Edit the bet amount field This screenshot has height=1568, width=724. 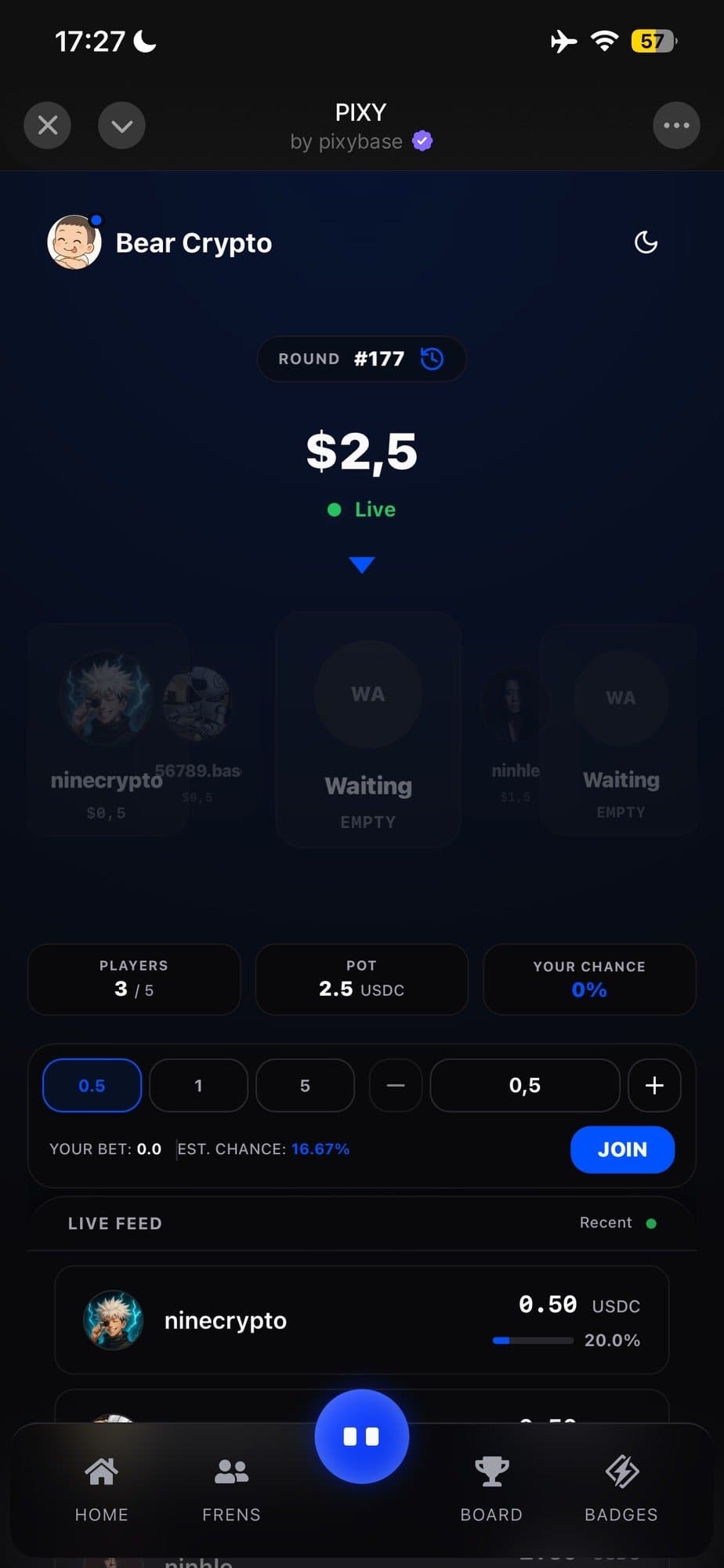click(524, 1086)
